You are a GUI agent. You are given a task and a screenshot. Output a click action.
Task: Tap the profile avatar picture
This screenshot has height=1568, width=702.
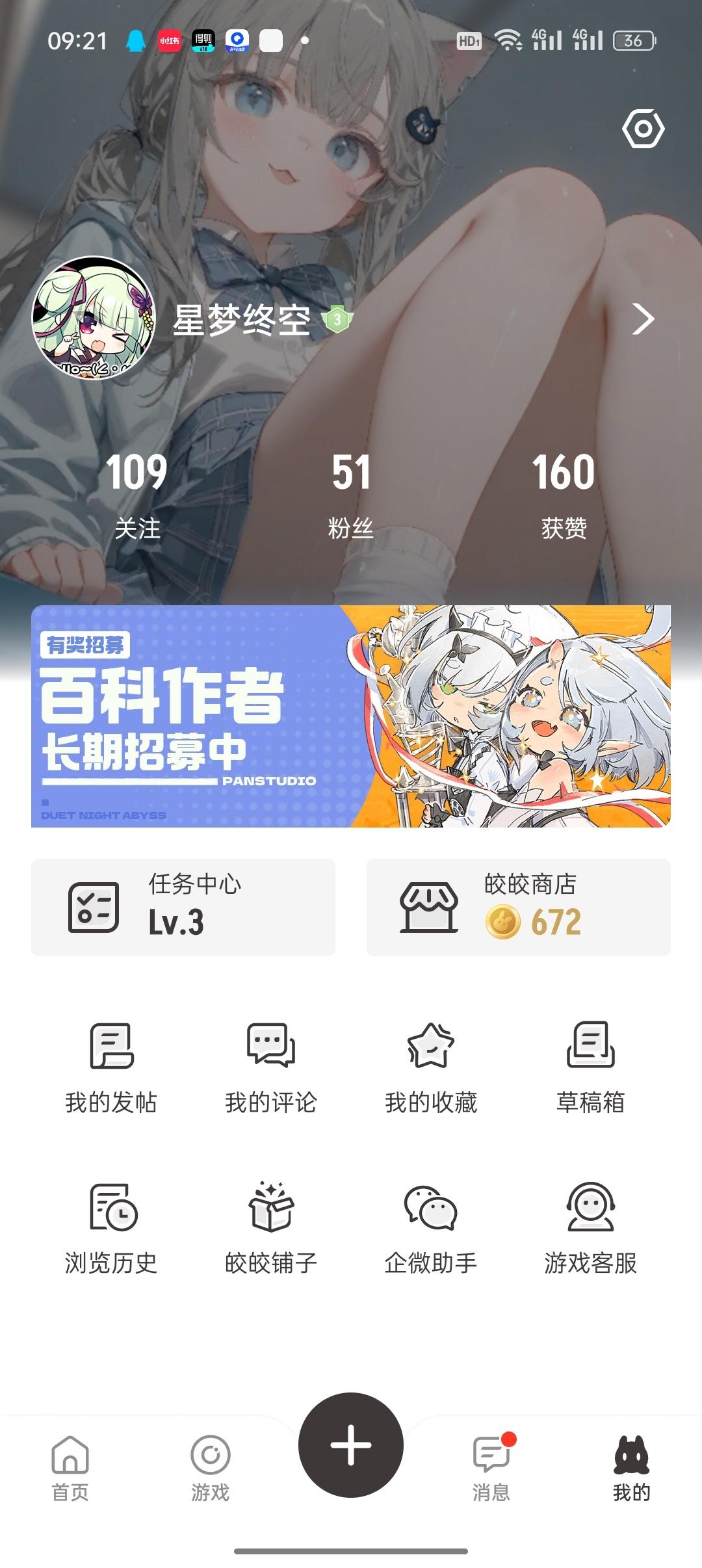[94, 319]
